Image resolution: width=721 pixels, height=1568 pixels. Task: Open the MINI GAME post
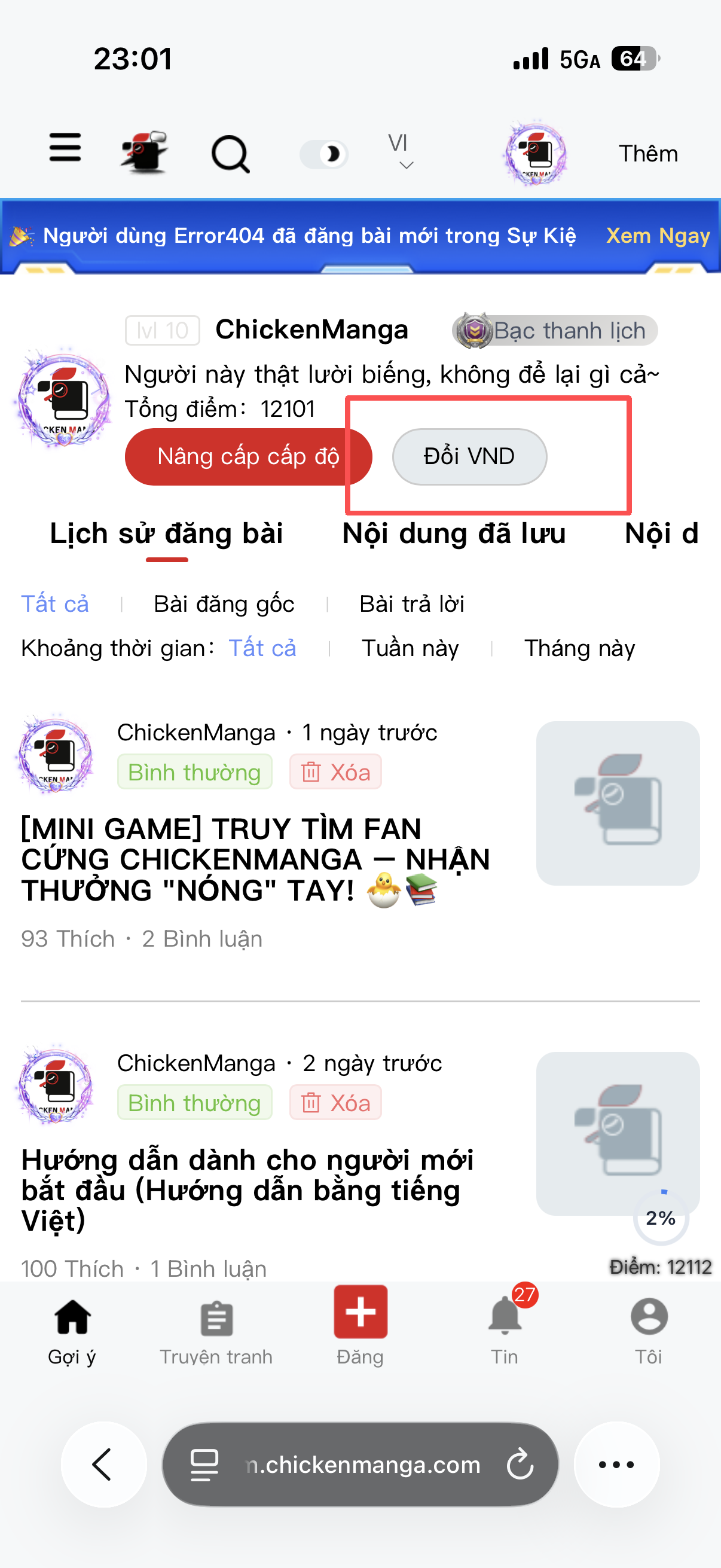point(255,859)
